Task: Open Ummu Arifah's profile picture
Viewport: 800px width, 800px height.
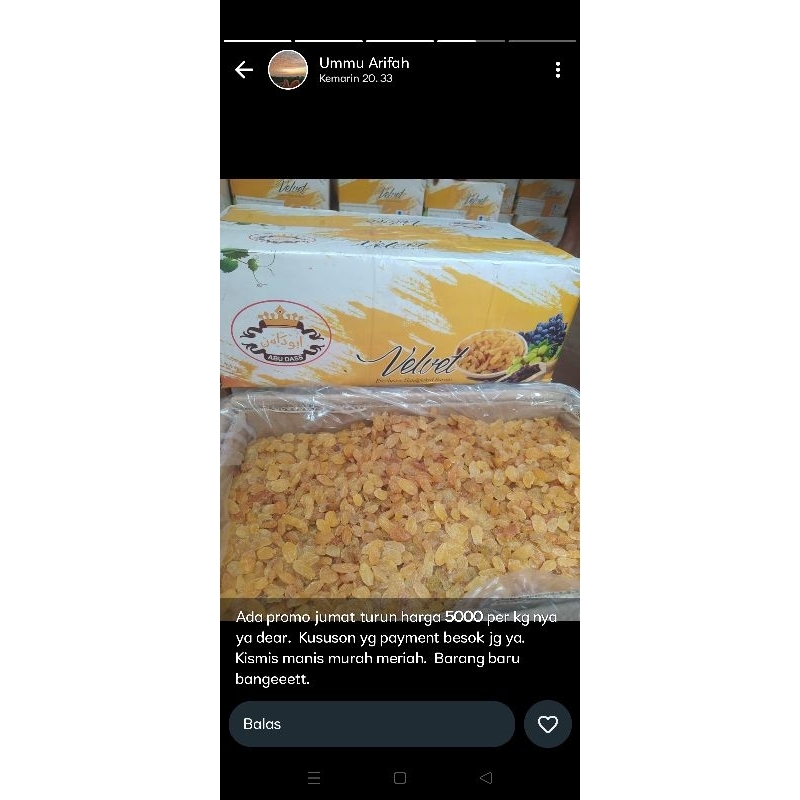Action: 288,70
